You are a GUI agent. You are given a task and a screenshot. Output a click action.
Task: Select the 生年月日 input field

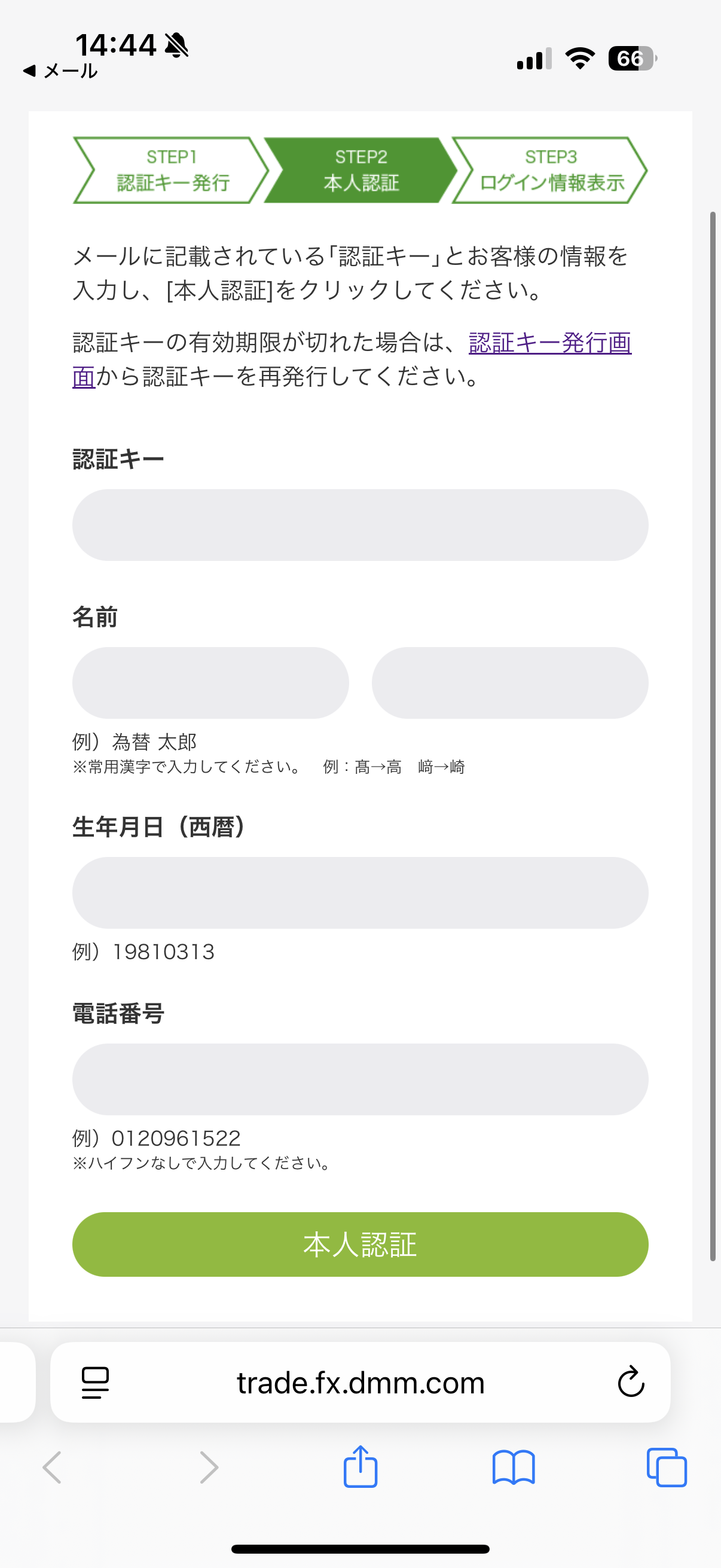click(360, 892)
